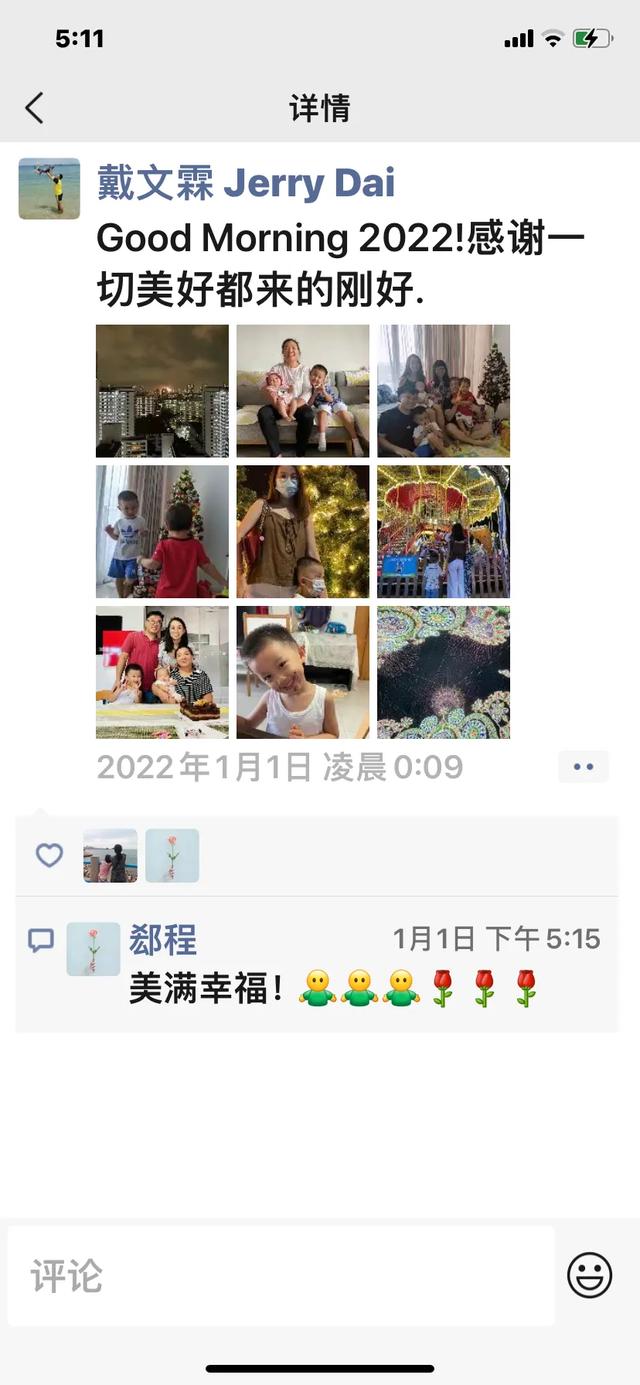This screenshot has width=640, height=1385.
Task: Open photo of masked woman with lights
Action: (x=303, y=531)
